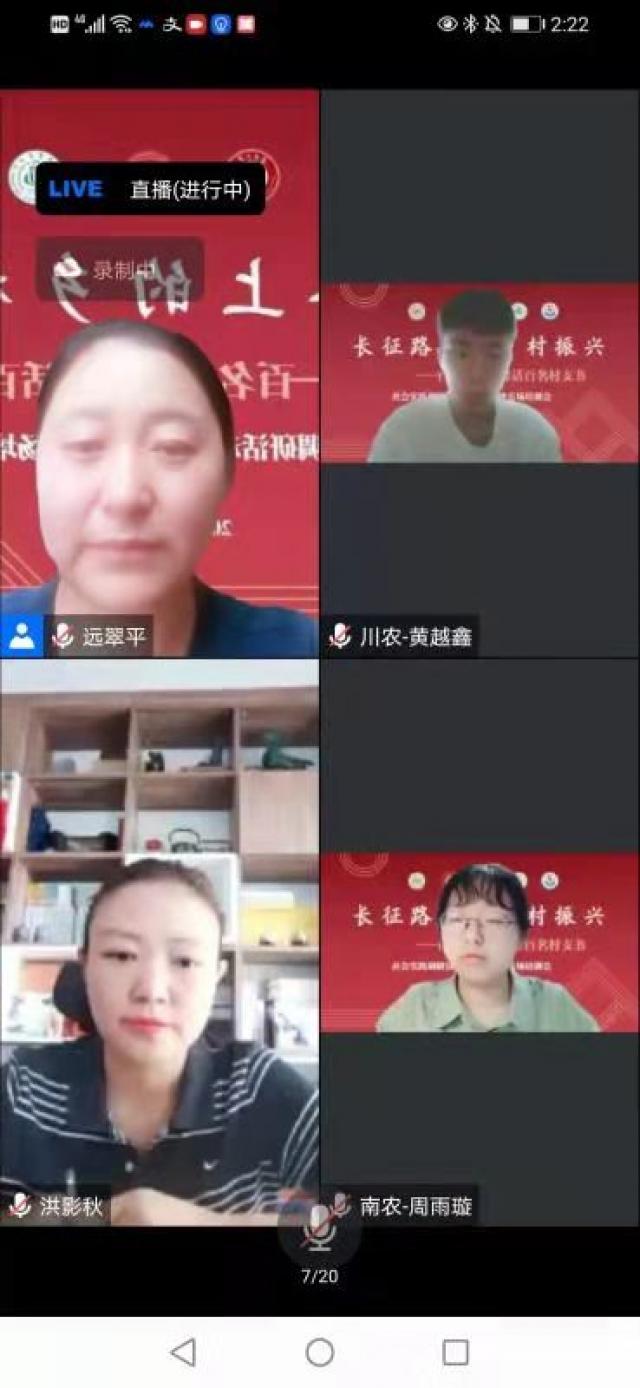Open the recent apps view
Screen dimensions: 640x1388
pyautogui.click(x=455, y=1352)
